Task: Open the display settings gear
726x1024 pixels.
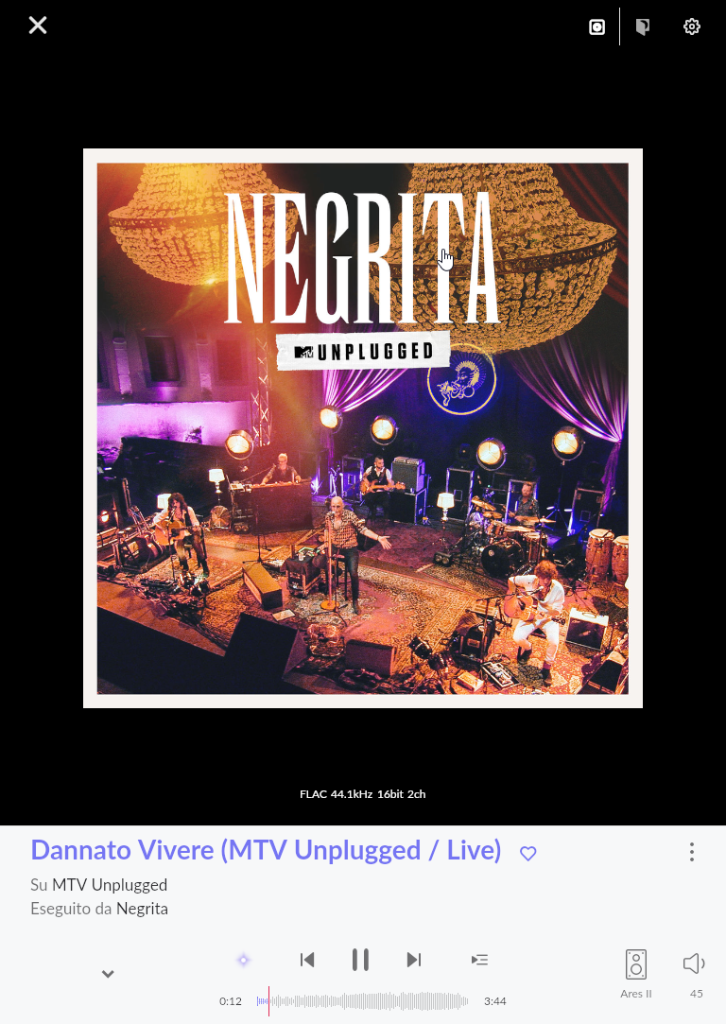Action: (691, 27)
